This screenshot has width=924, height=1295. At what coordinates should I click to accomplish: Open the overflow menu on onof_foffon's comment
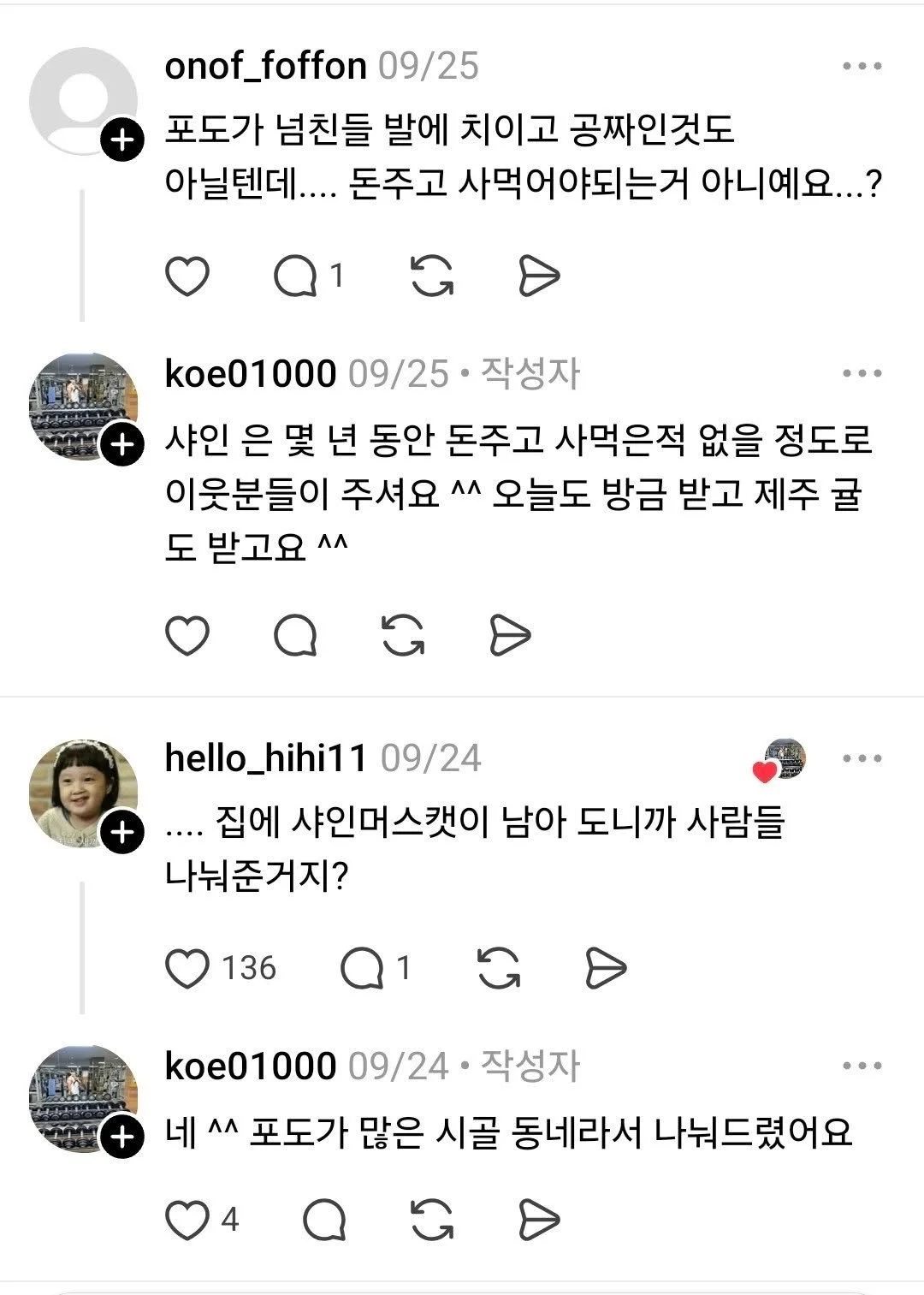click(x=862, y=67)
